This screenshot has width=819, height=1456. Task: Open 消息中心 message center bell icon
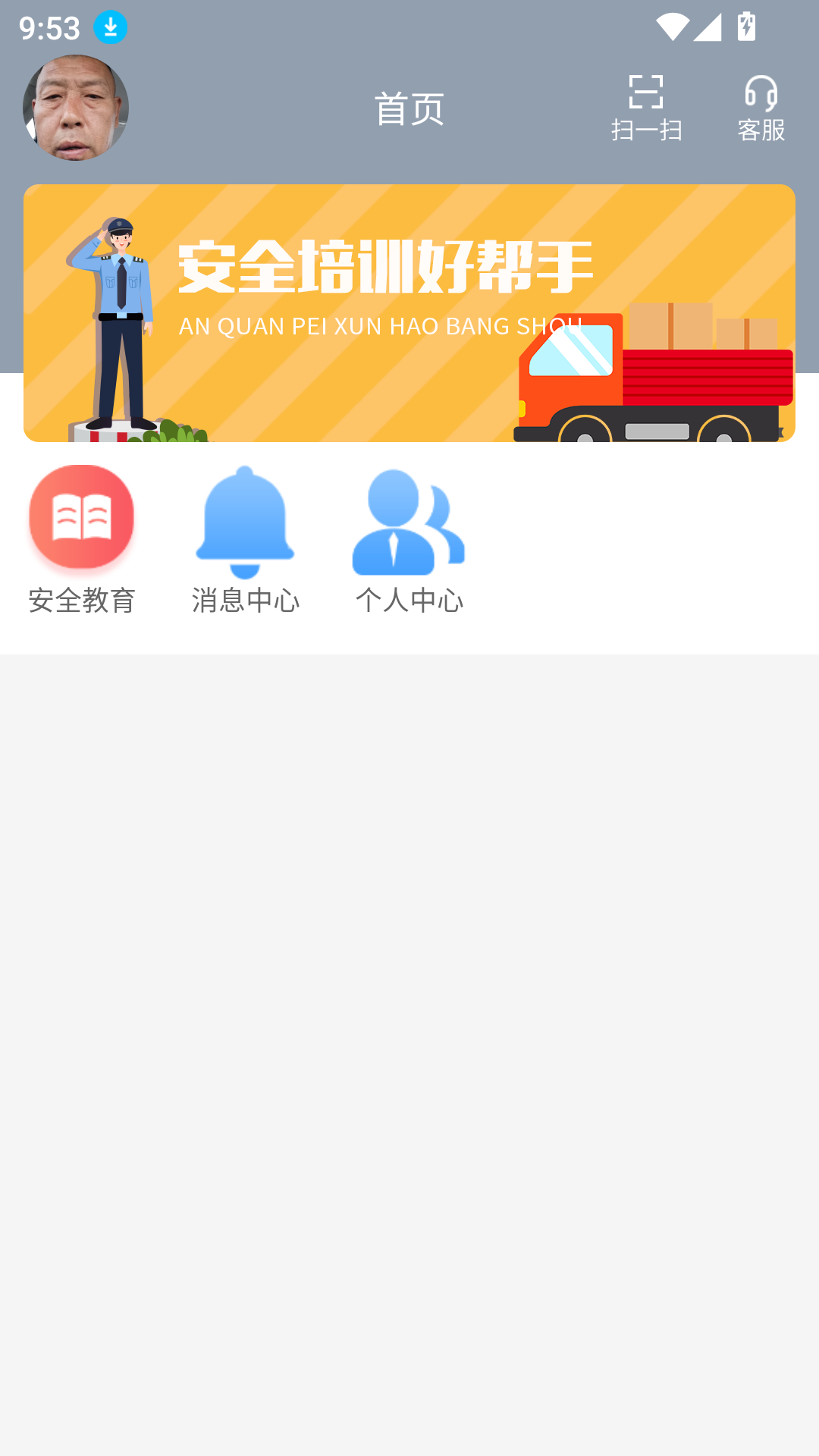click(245, 517)
